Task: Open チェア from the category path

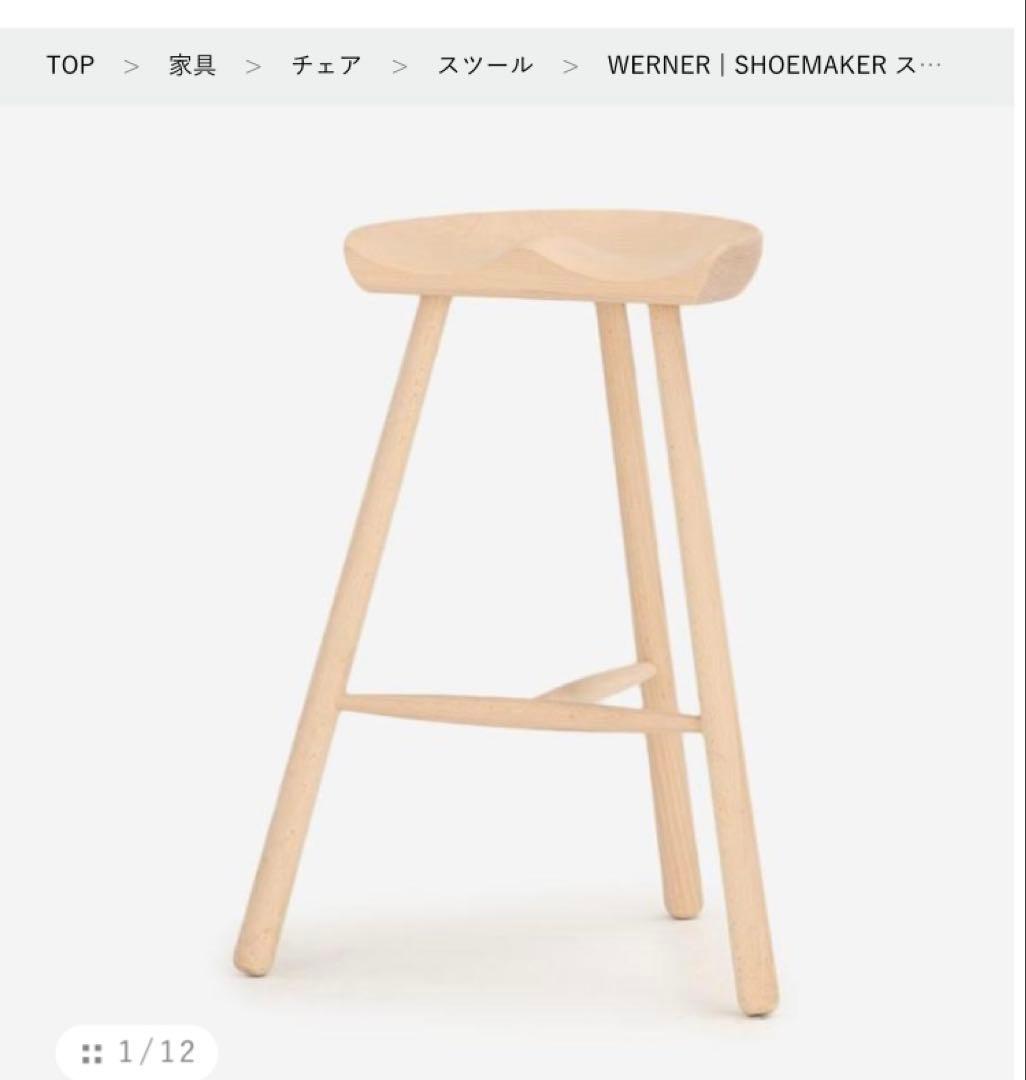Action: coord(325,64)
